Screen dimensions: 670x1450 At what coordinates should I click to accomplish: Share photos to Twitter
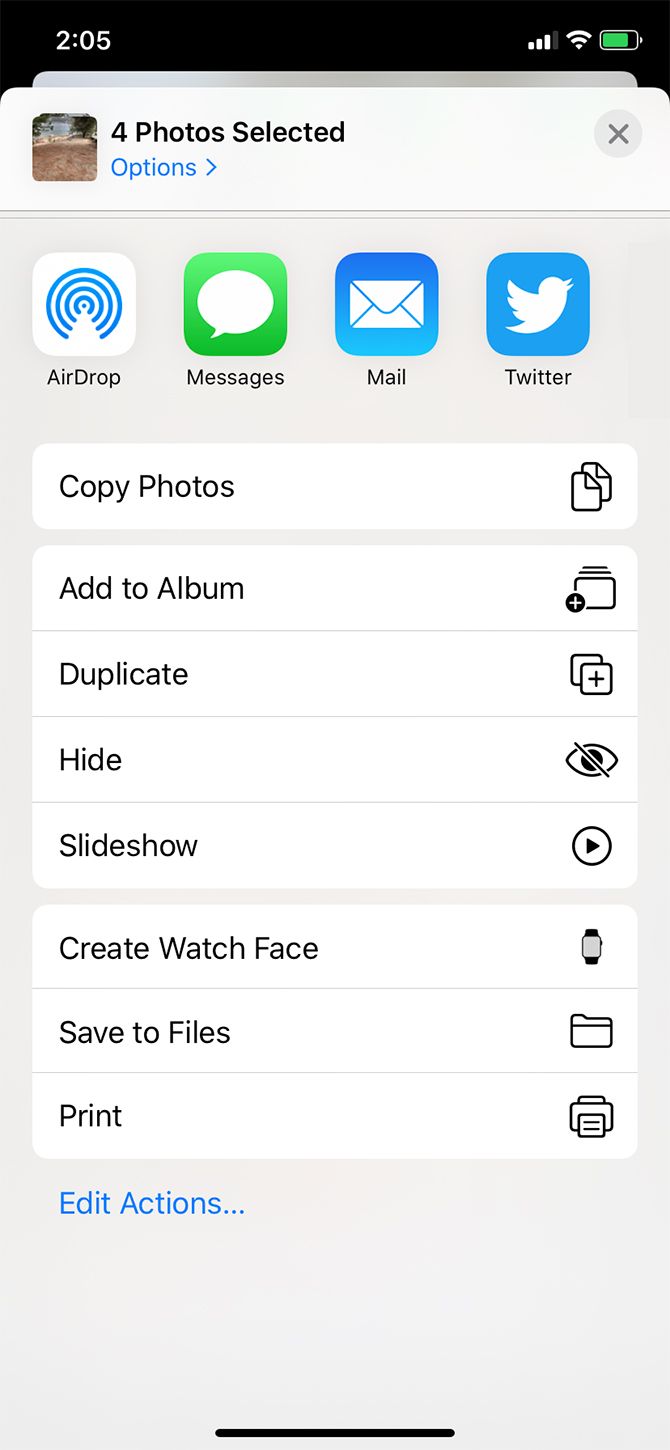click(538, 305)
